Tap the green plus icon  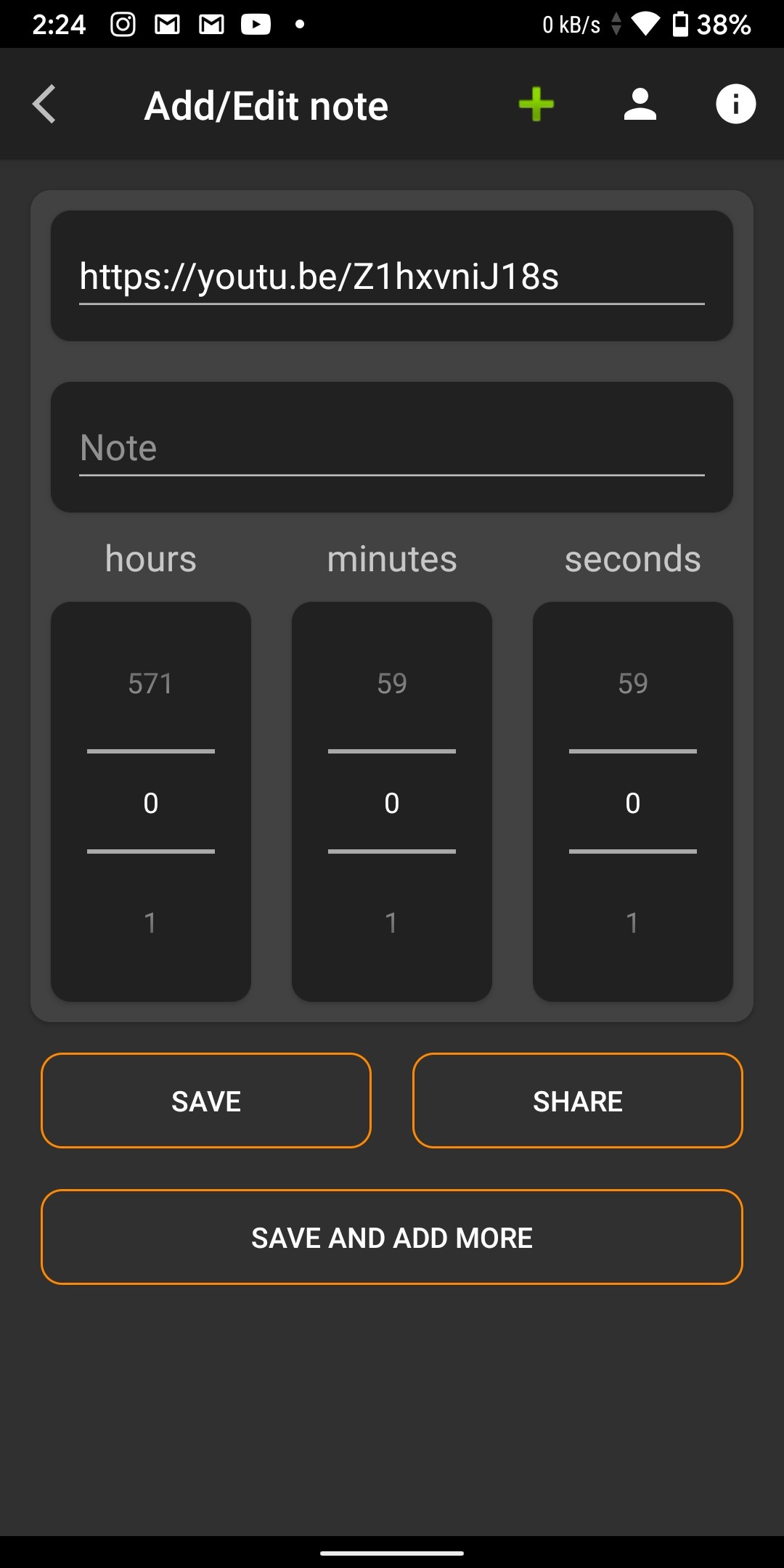[536, 105]
